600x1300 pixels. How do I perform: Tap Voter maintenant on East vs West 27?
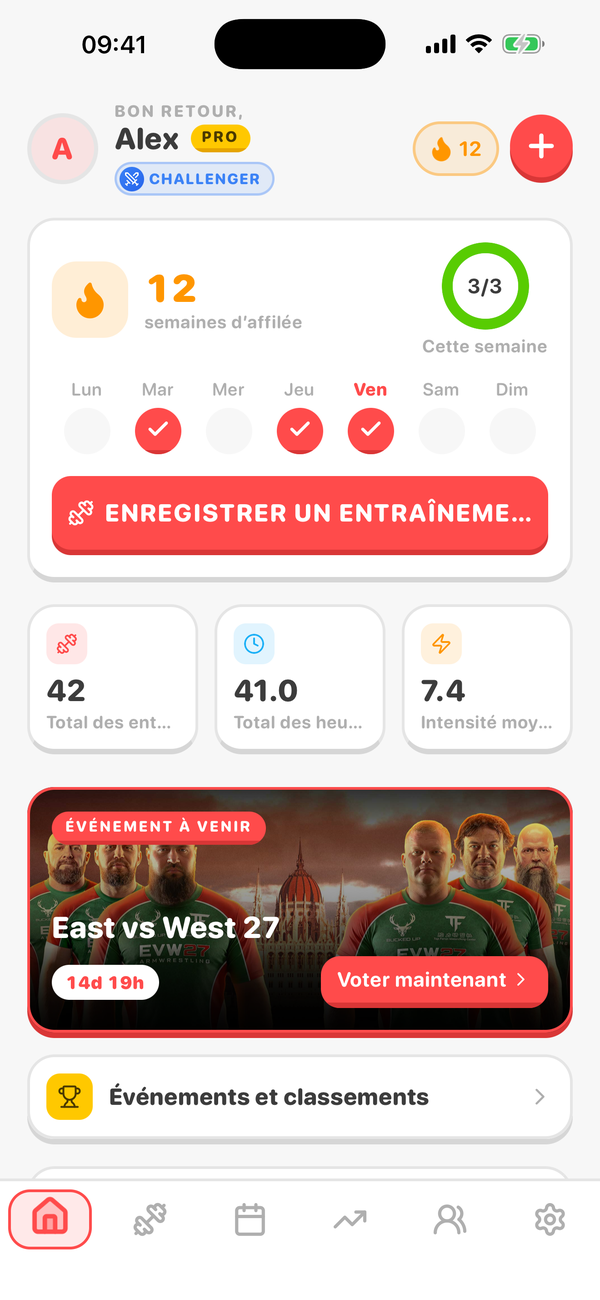pos(434,981)
